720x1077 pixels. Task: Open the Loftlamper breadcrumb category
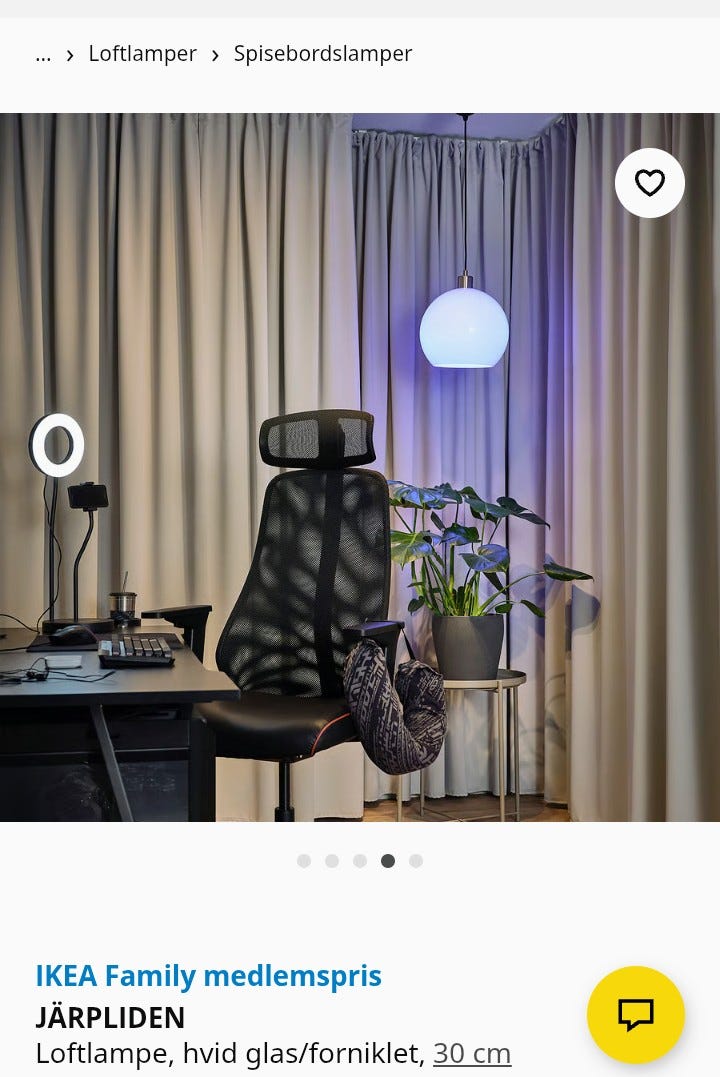click(x=142, y=54)
